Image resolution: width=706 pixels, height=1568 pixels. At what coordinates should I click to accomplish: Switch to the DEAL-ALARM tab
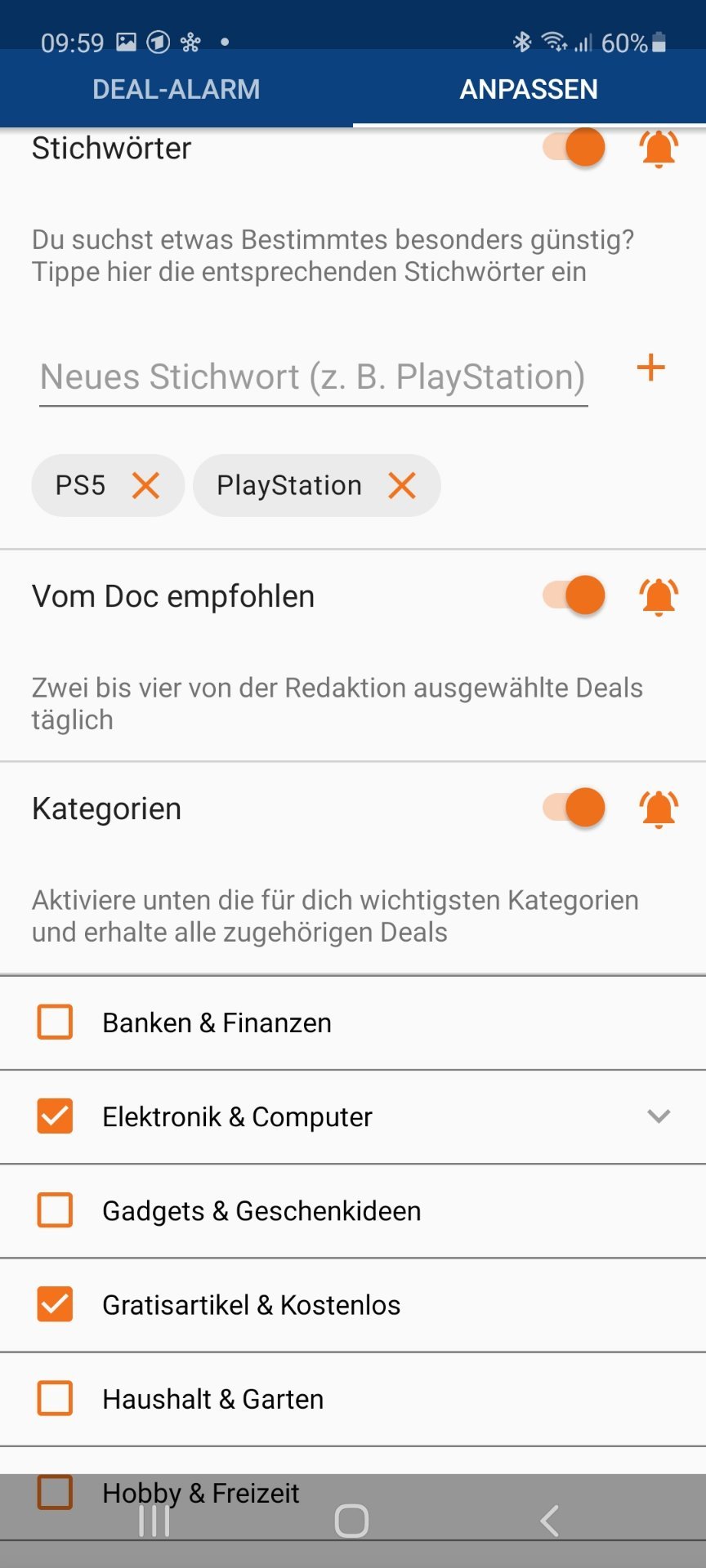176,89
